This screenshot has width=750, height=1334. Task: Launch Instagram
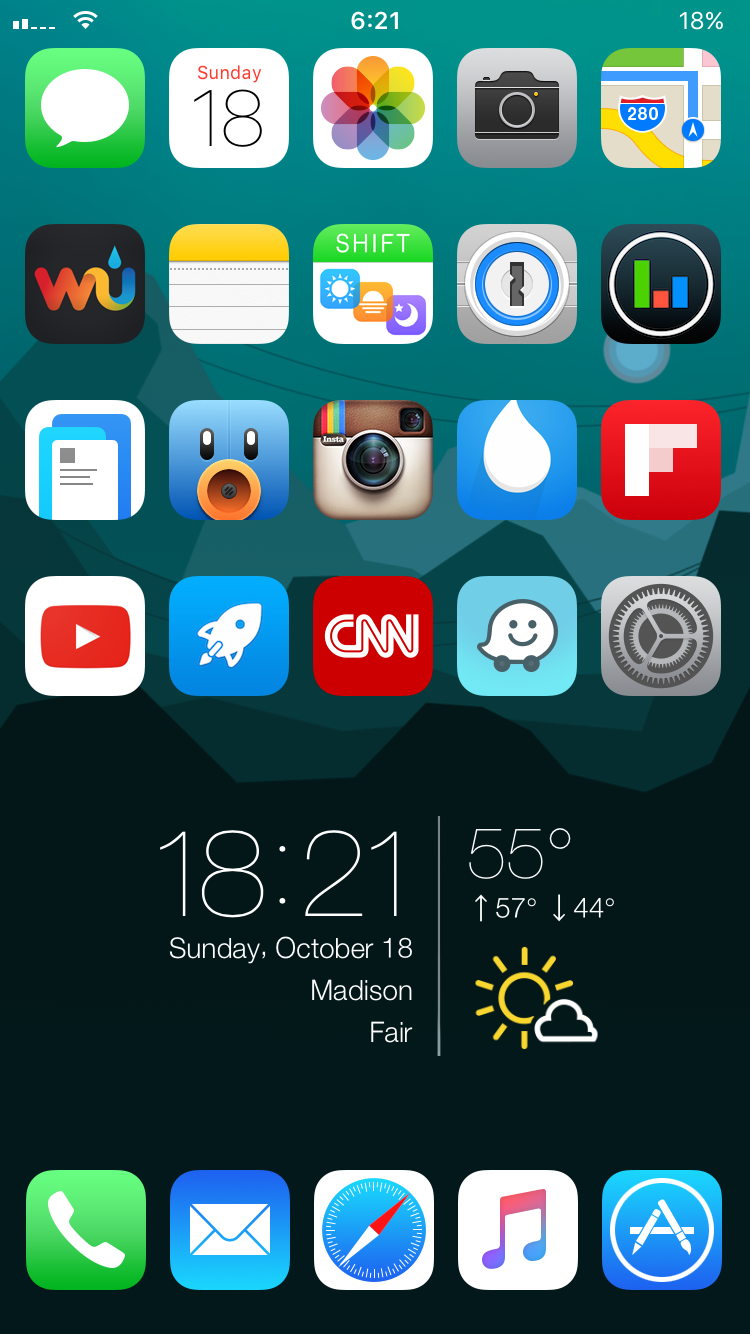click(373, 460)
